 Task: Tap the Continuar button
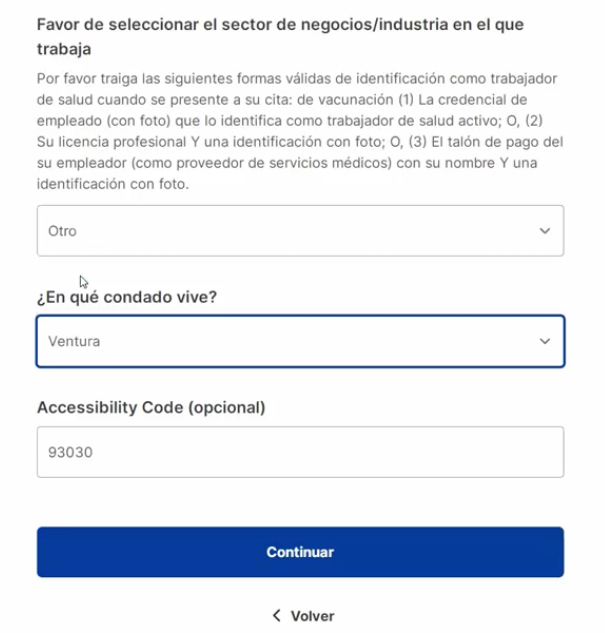[300, 552]
